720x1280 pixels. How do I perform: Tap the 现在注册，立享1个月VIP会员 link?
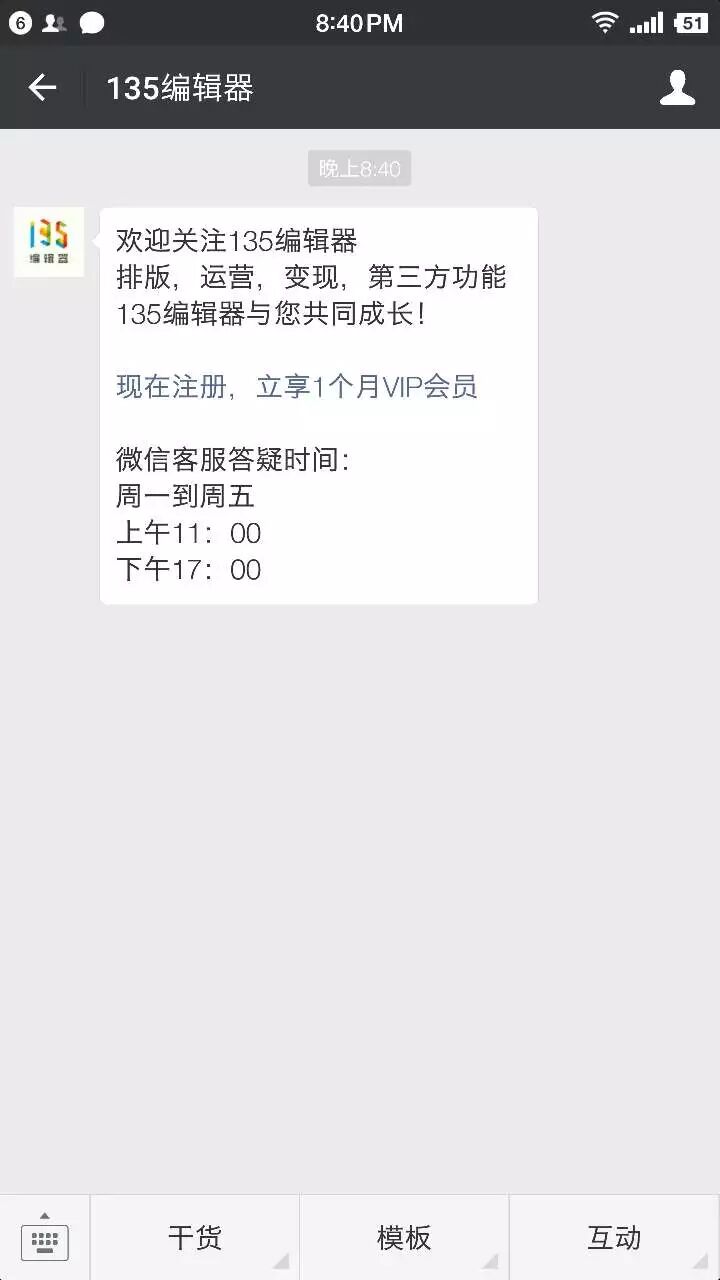[x=296, y=387]
